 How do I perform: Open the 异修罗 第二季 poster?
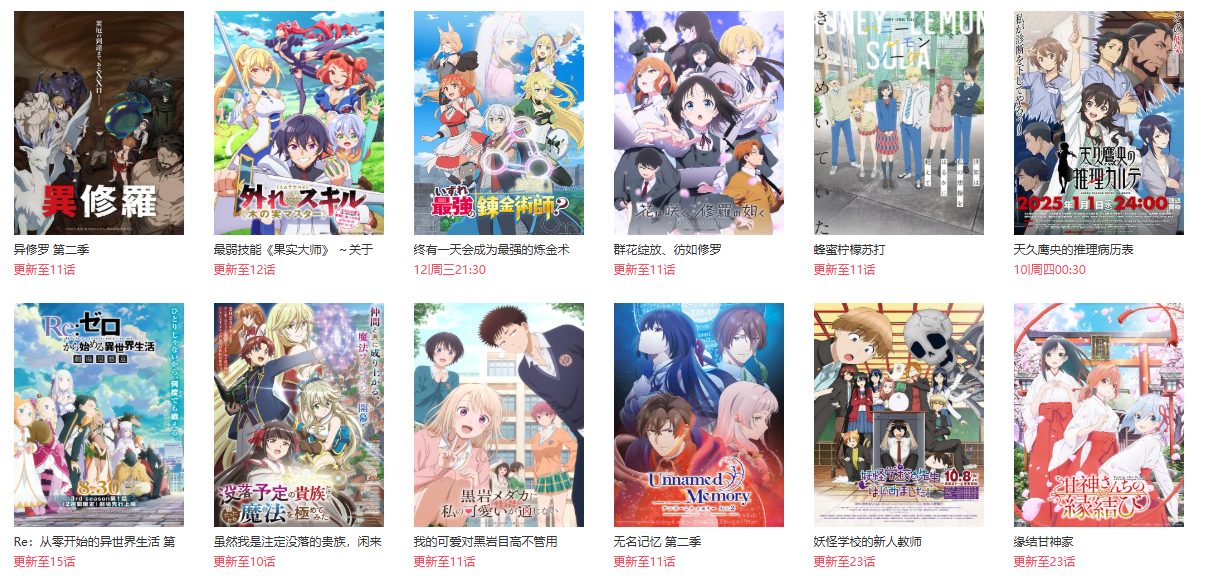[98, 123]
